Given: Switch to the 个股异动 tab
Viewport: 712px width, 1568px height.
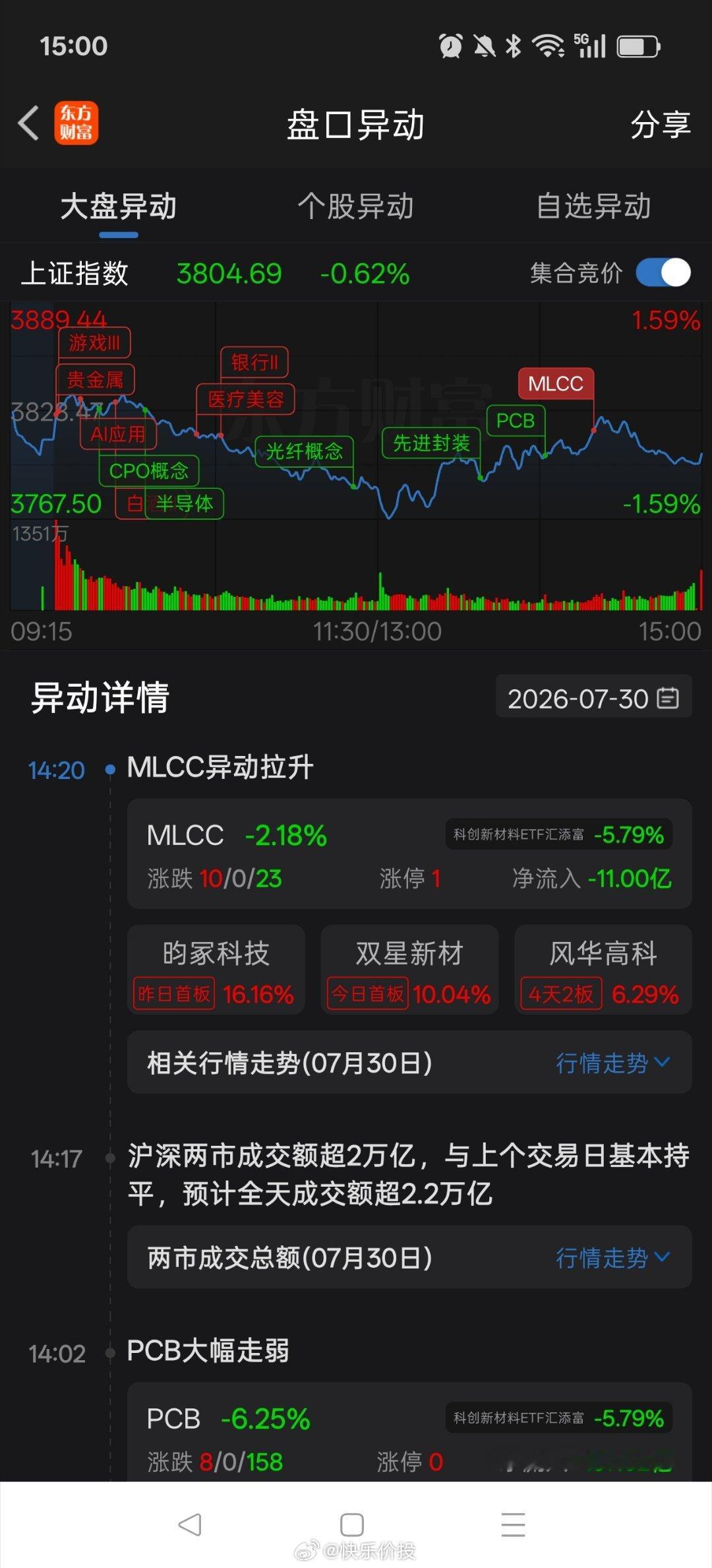Looking at the screenshot, I should [355, 206].
